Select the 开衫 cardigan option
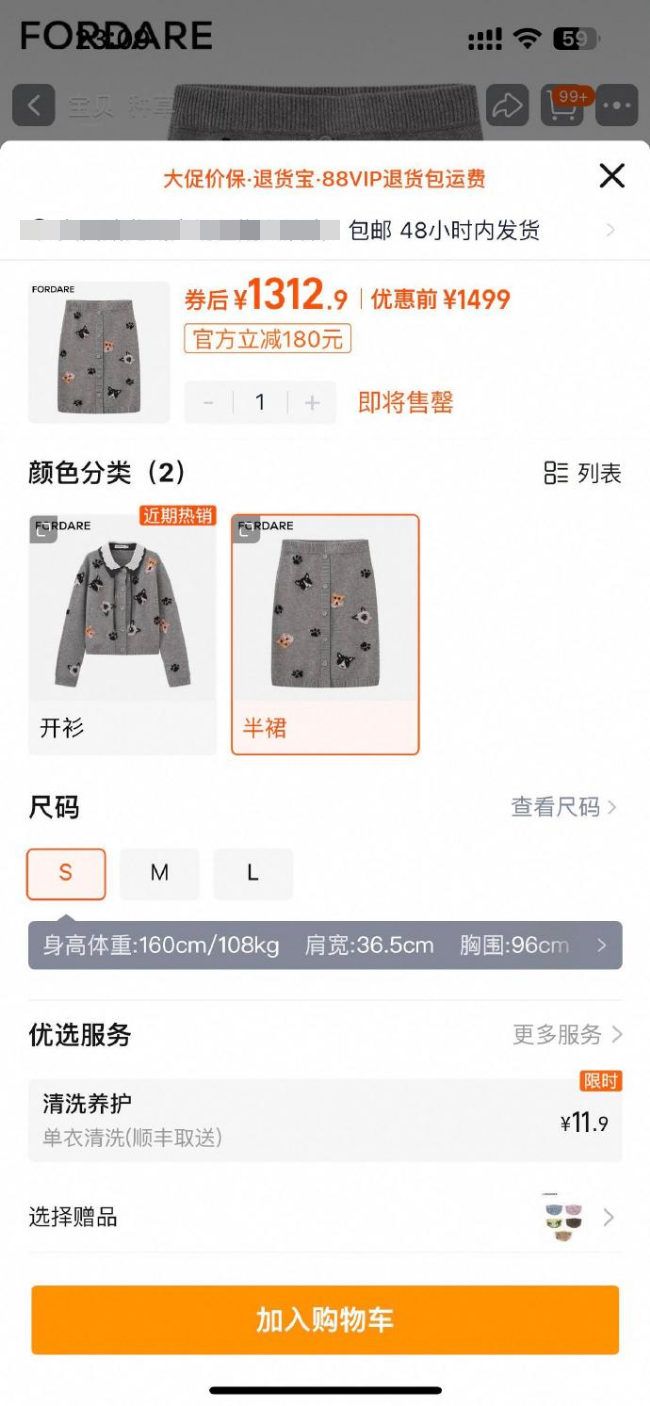650x1406 pixels. [x=122, y=634]
